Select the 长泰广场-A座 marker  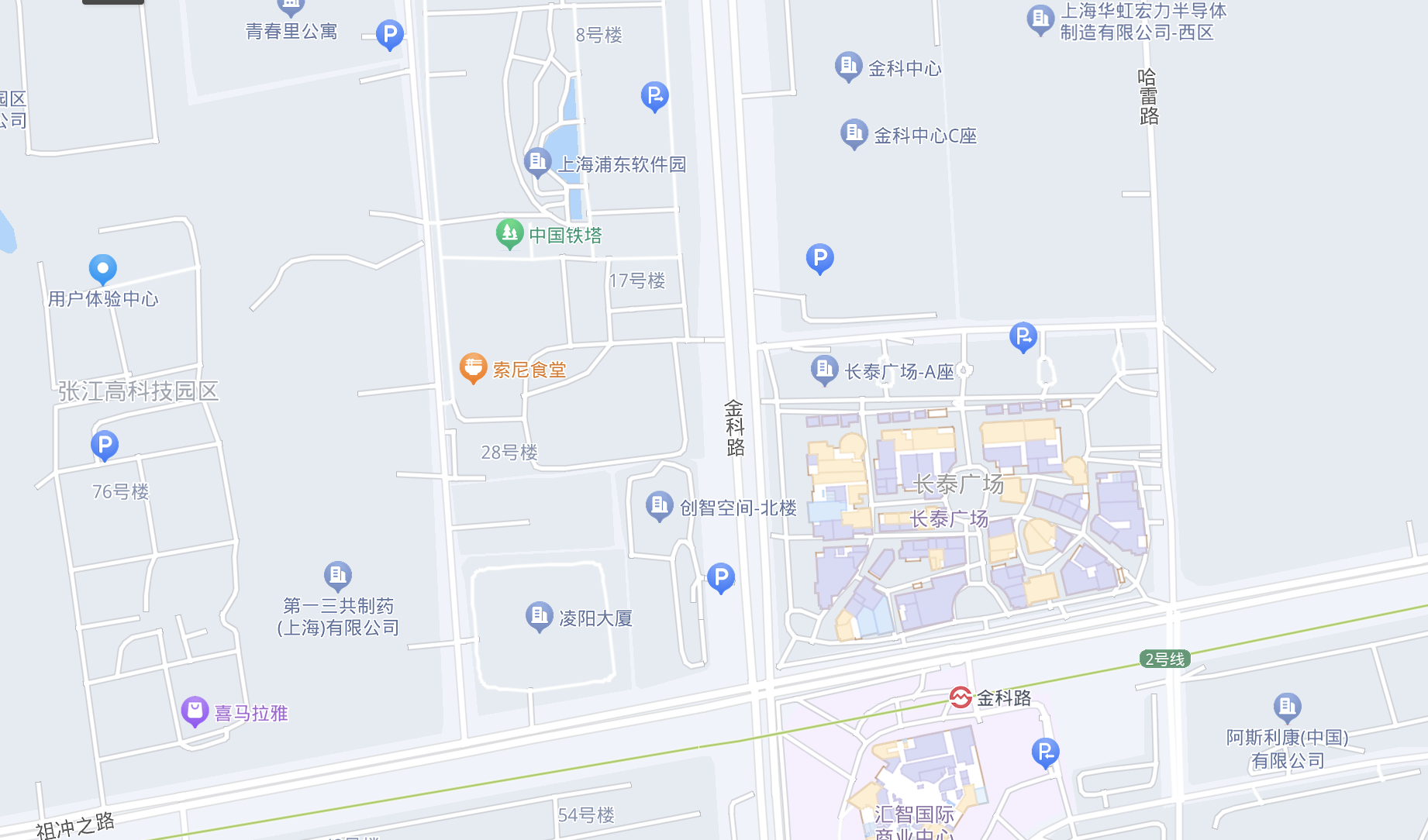823,370
